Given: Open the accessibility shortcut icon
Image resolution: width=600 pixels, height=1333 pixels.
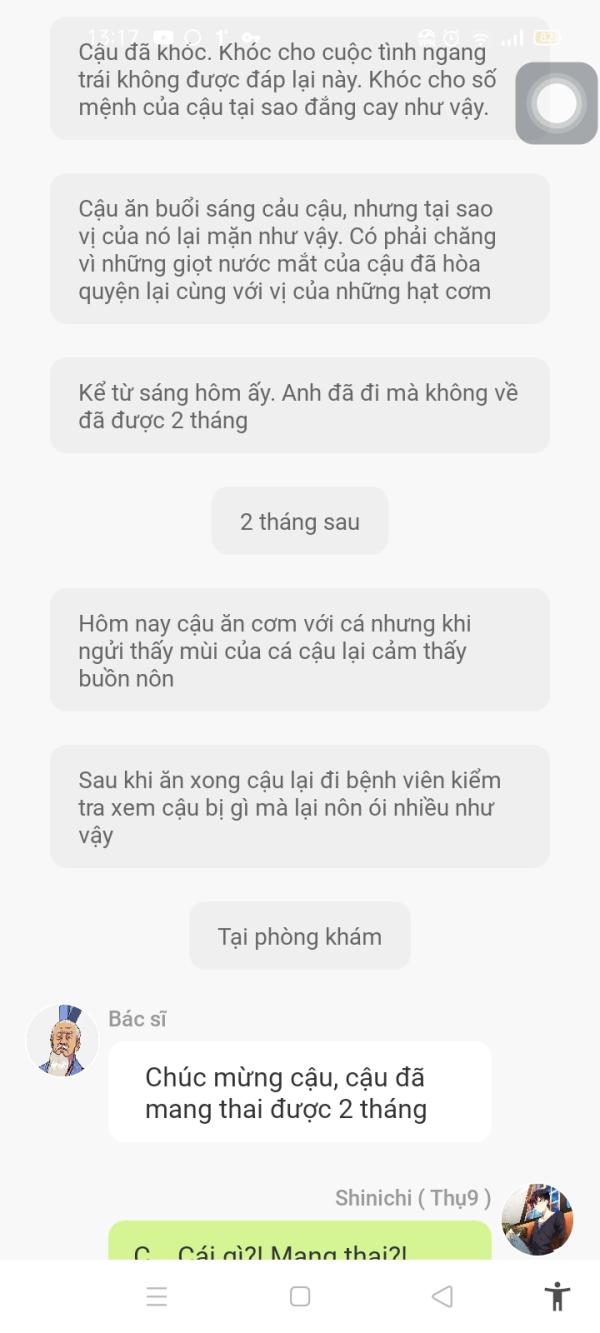Looking at the screenshot, I should [x=557, y=1296].
